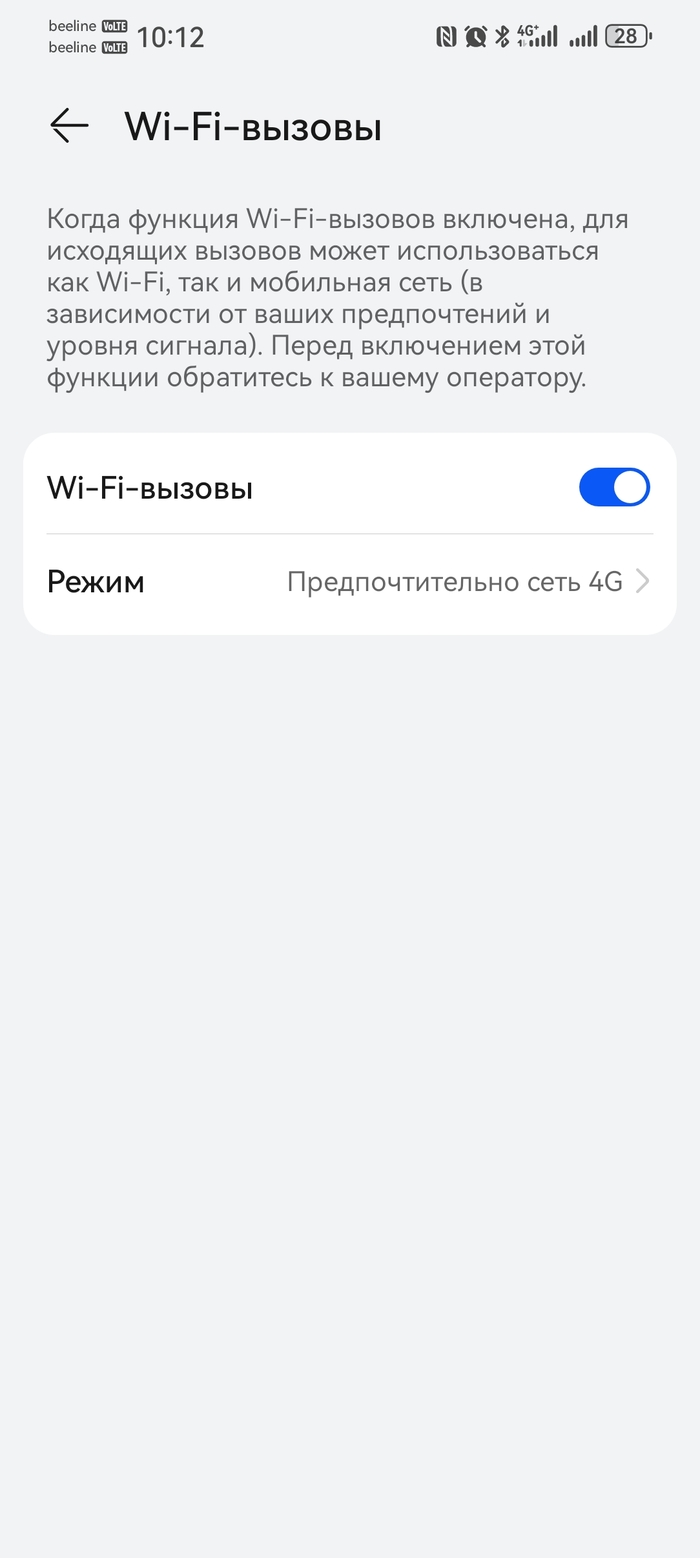Go back from Wi-Fi-вызовы screen
Viewport: 700px width, 1558px height.
point(69,126)
